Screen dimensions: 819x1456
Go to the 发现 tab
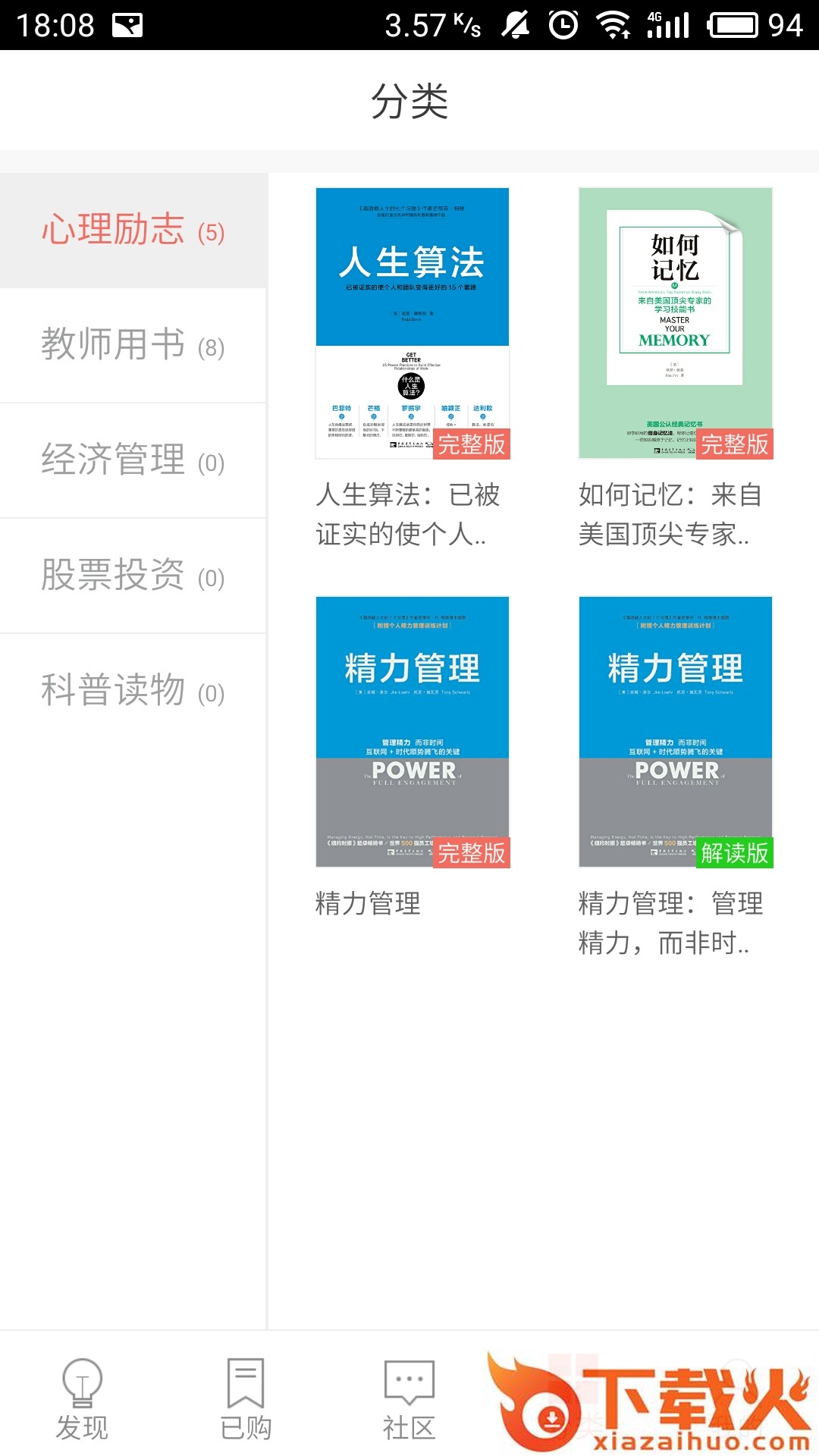(x=82, y=1398)
